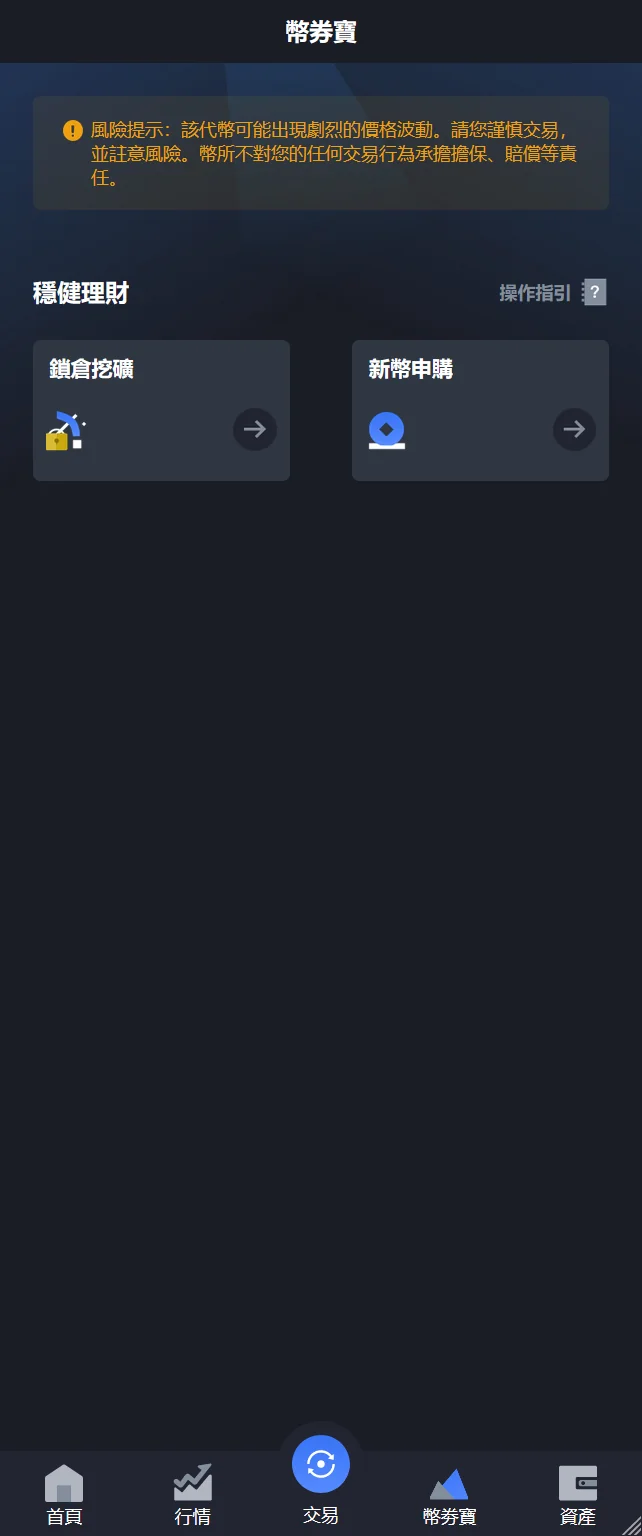Select the 幣券寶 tab
This screenshot has height=1536, width=642.
tap(449, 1495)
